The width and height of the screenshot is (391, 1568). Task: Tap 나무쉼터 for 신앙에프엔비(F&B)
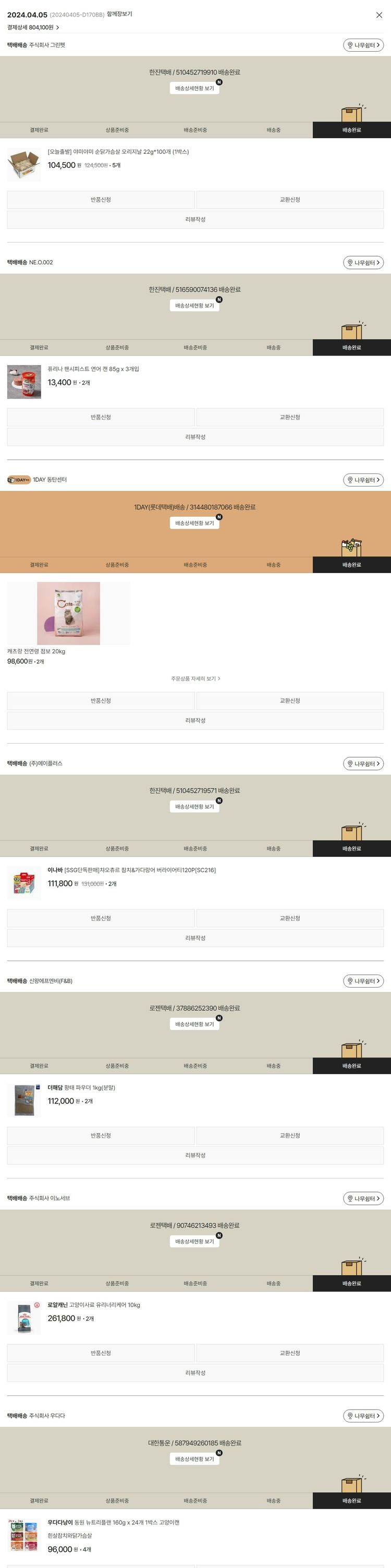click(363, 981)
